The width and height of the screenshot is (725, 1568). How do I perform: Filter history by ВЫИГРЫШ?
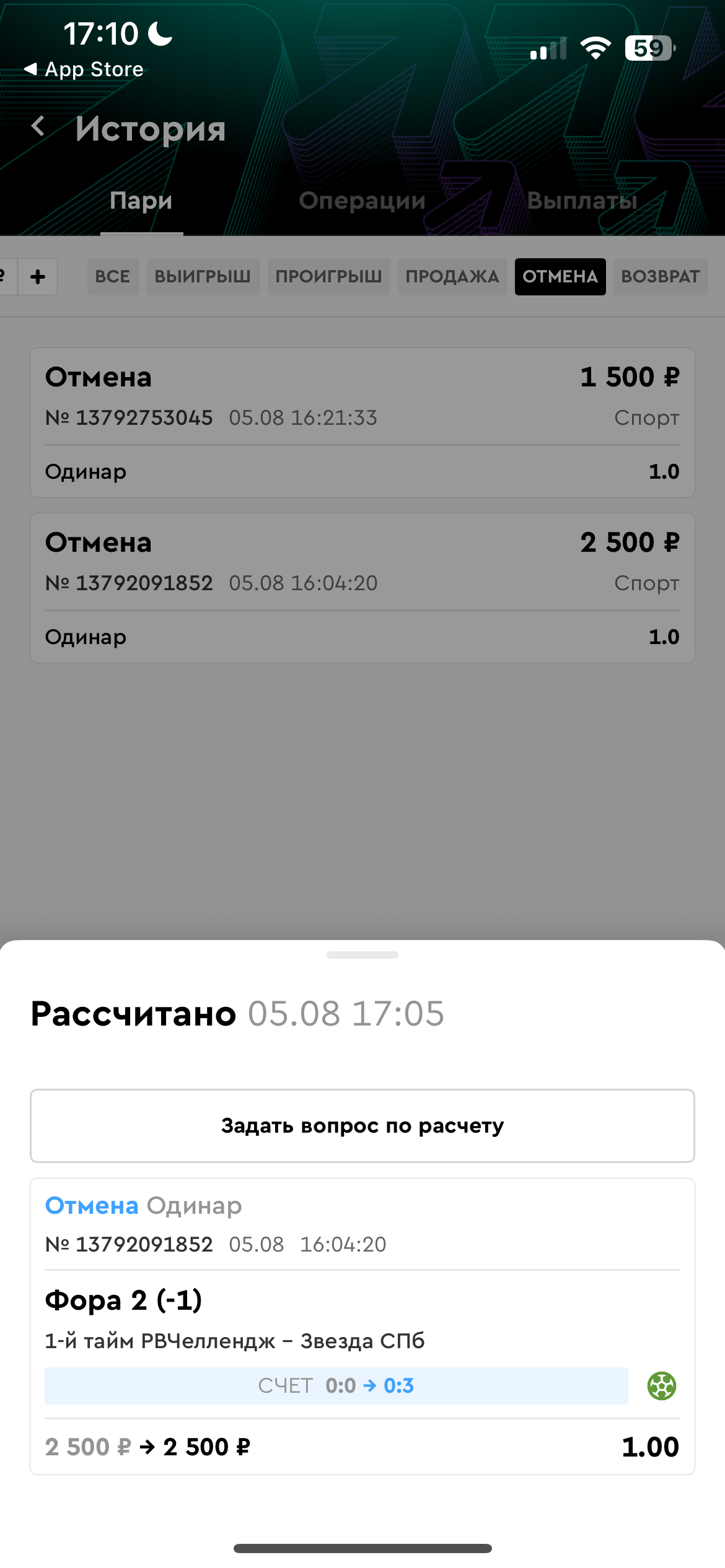(x=203, y=277)
